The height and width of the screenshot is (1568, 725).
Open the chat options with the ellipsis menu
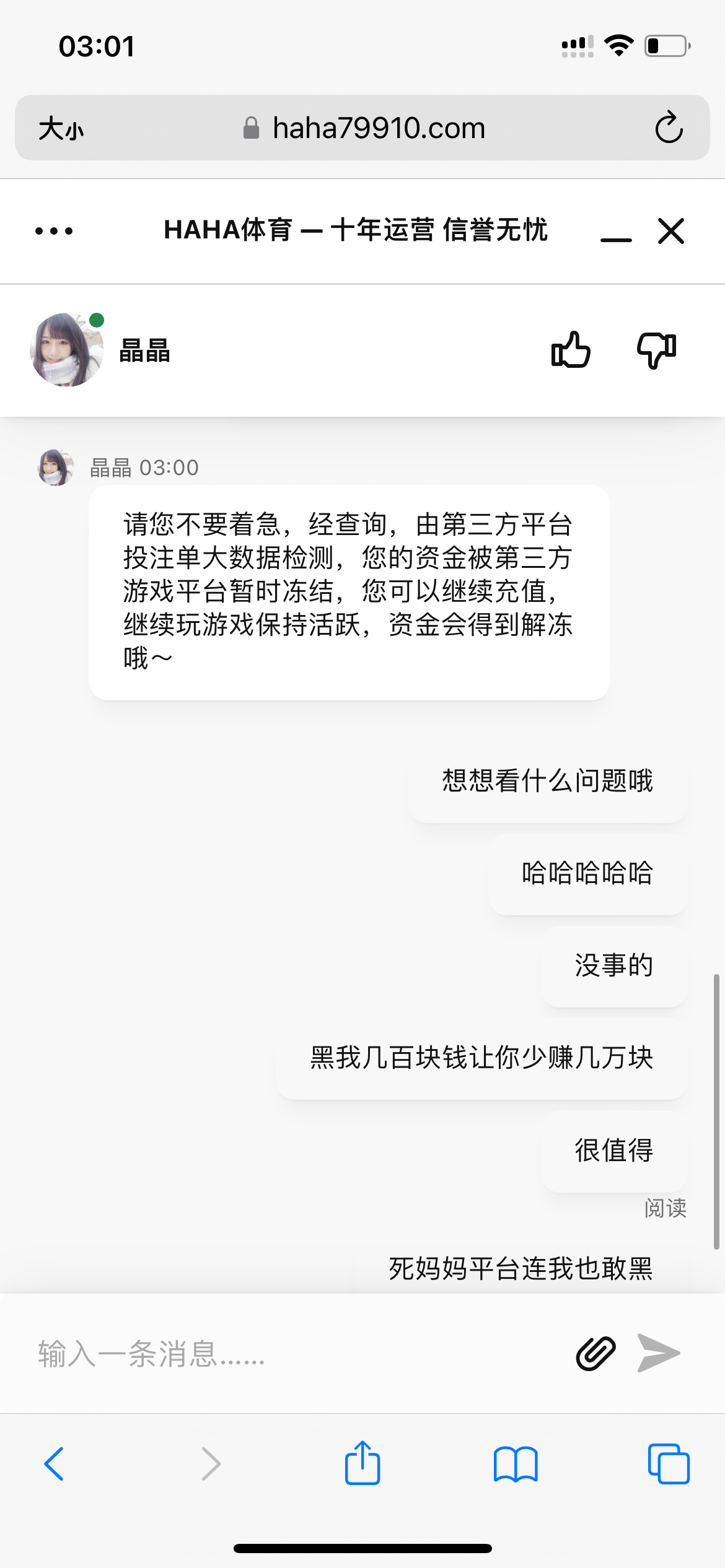[54, 230]
